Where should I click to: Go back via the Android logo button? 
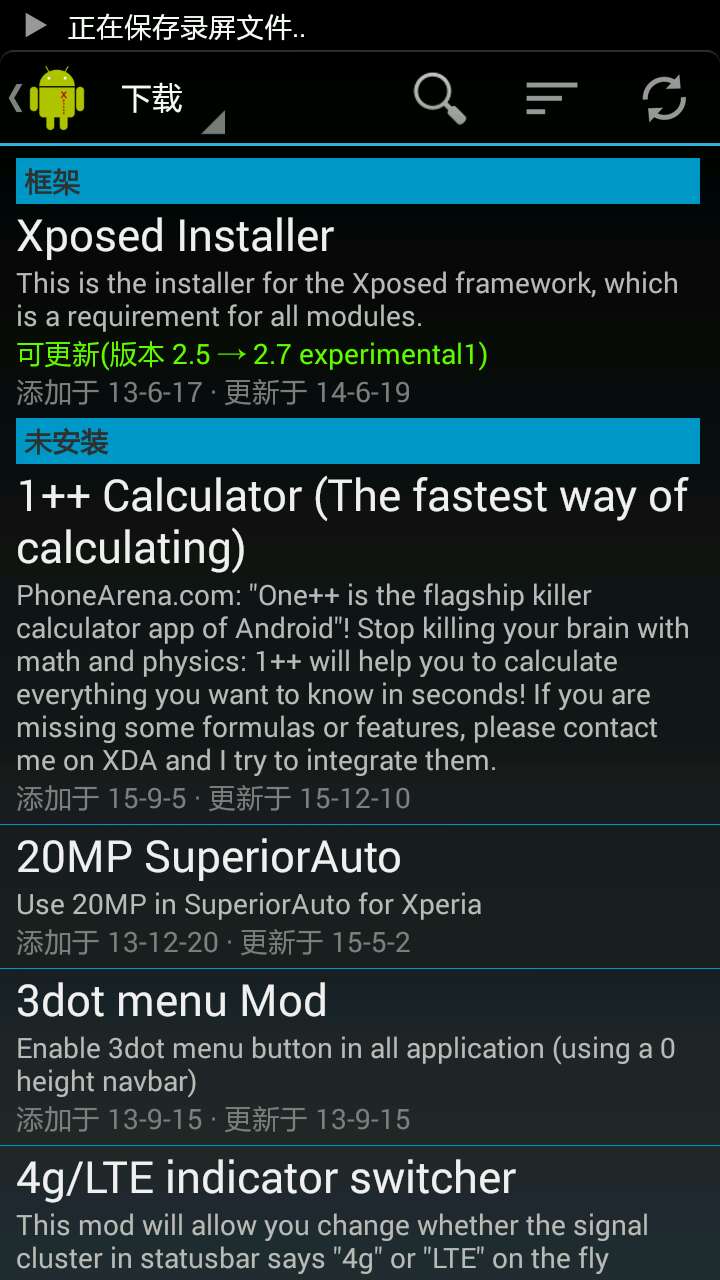(x=48, y=98)
